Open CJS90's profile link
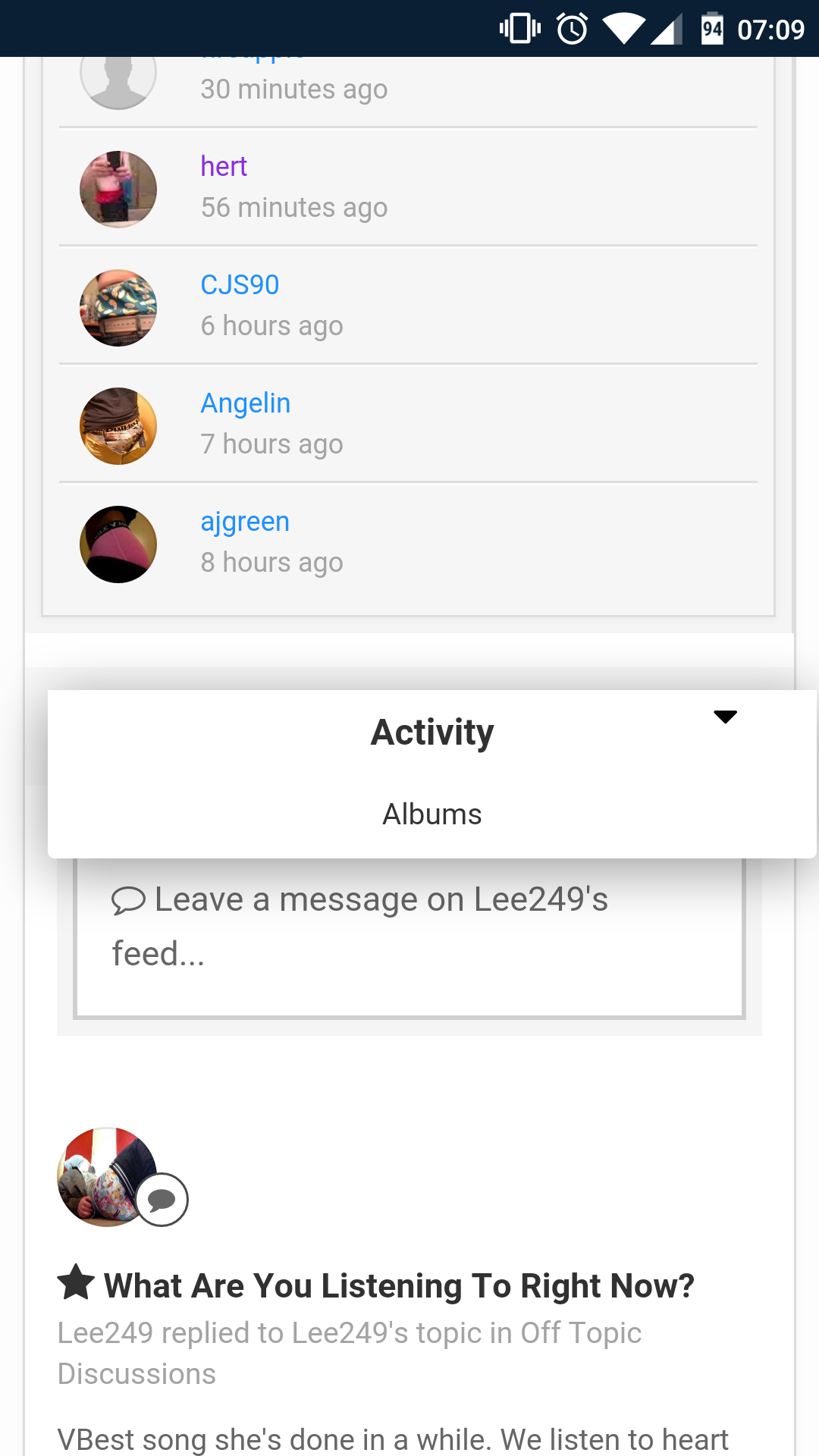The height and width of the screenshot is (1456, 819). (240, 284)
